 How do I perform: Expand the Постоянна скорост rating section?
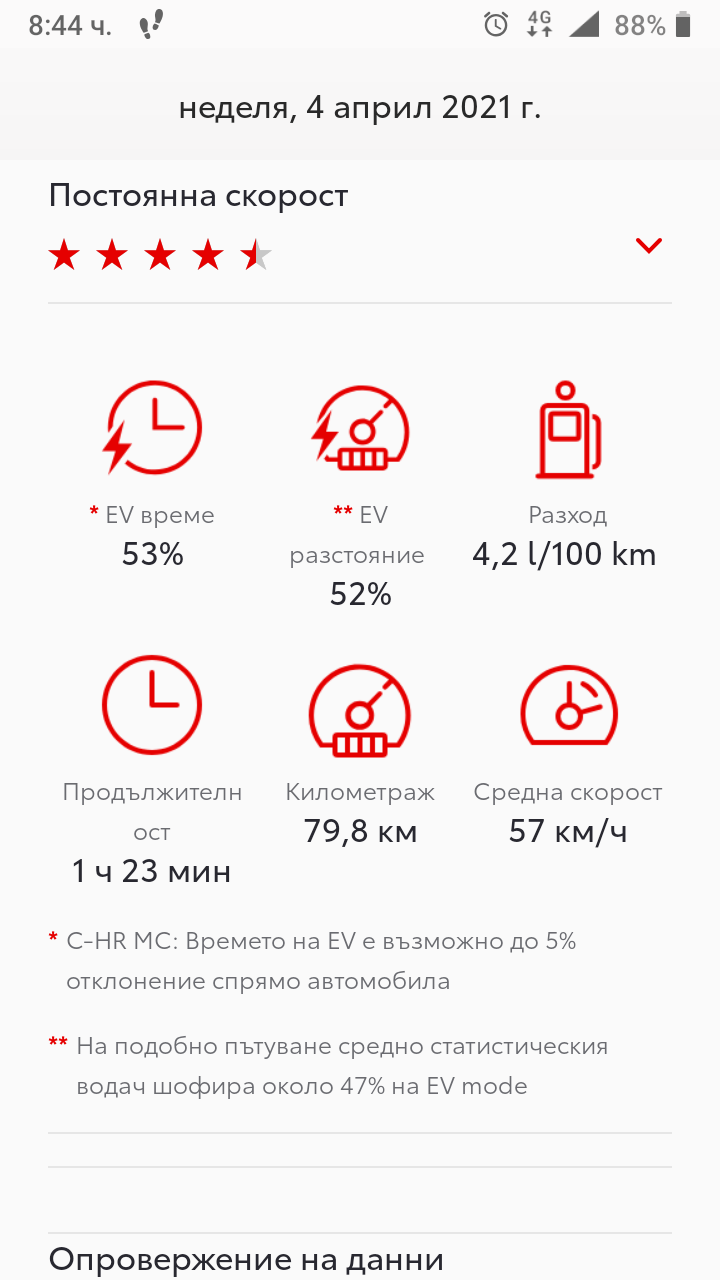tap(649, 246)
